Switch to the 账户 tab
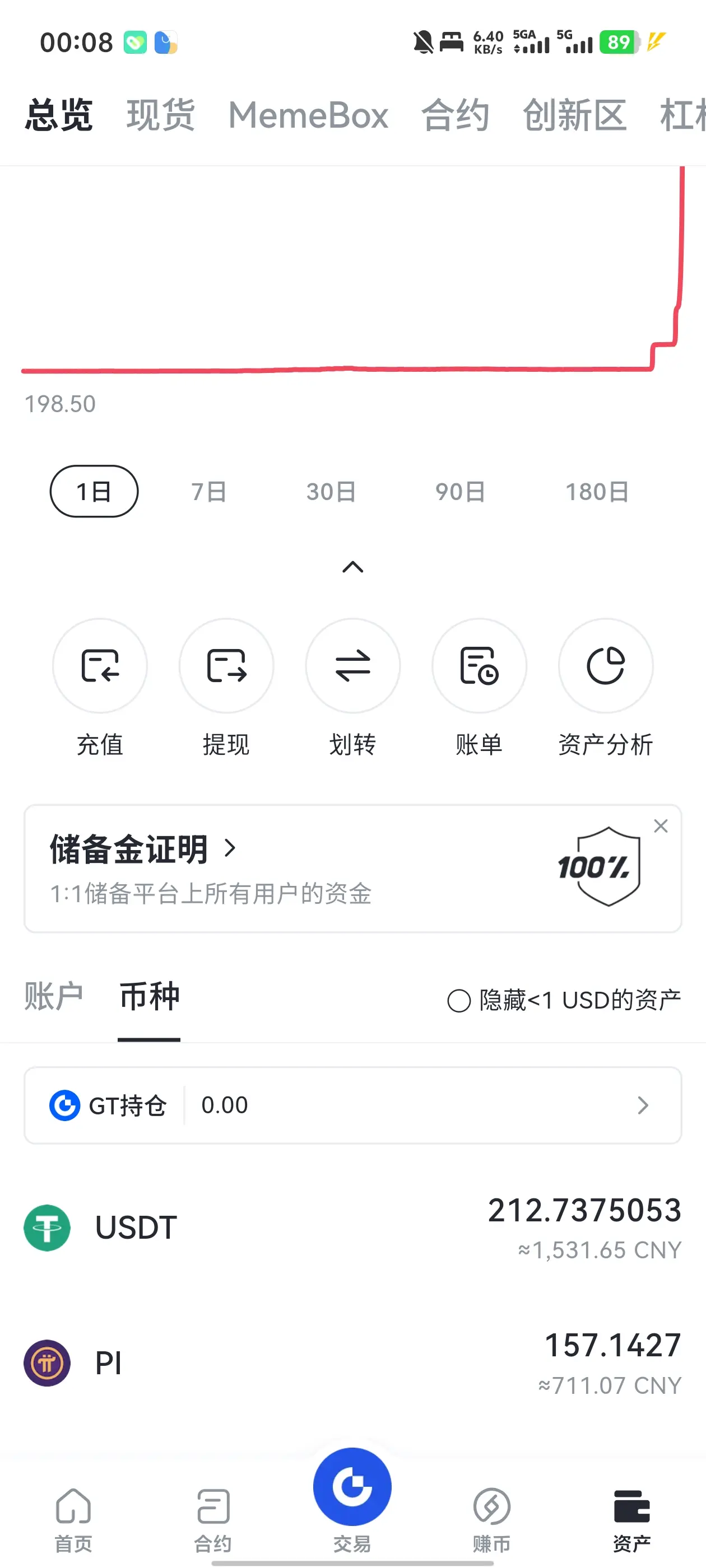Screen dimensions: 706x1568 click(54, 996)
